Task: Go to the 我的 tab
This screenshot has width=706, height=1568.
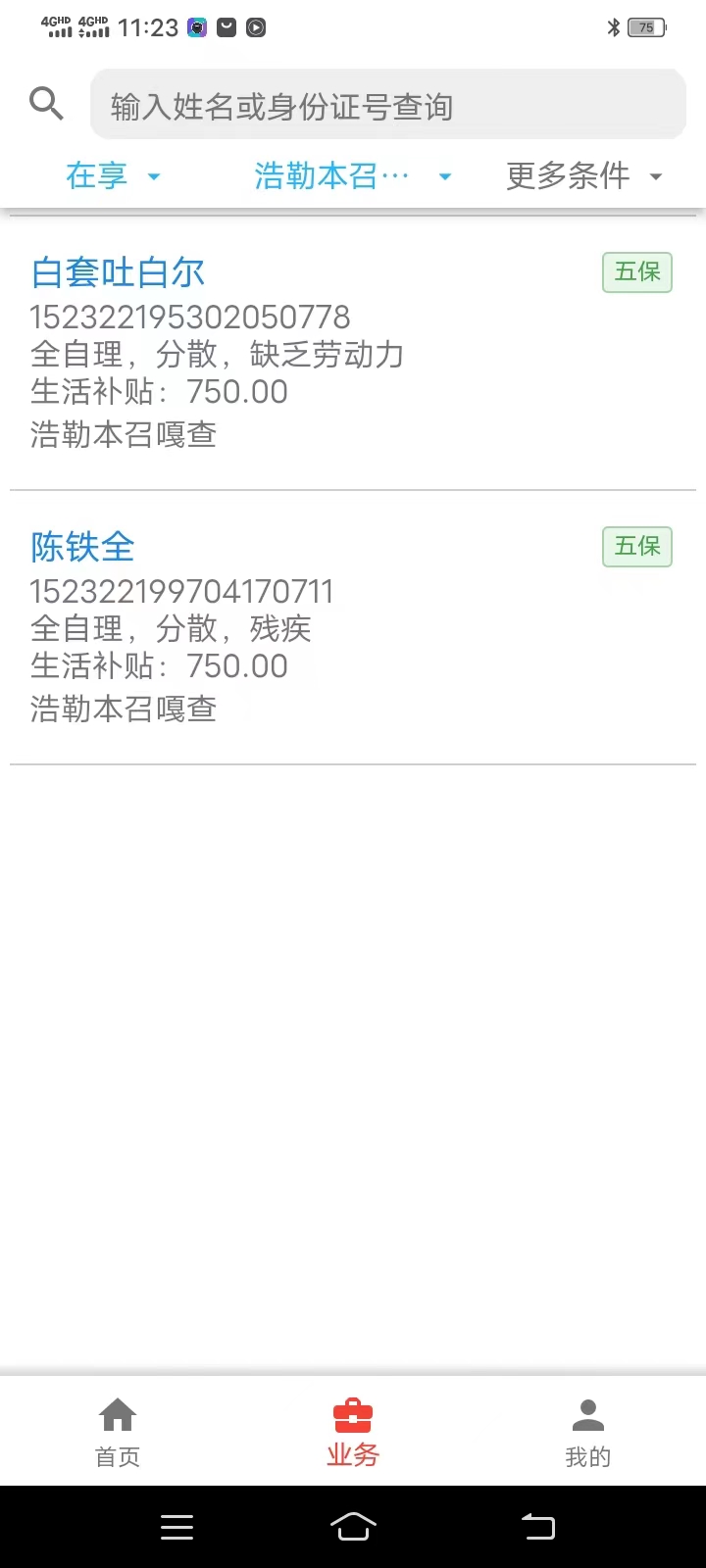Action: point(588,1433)
